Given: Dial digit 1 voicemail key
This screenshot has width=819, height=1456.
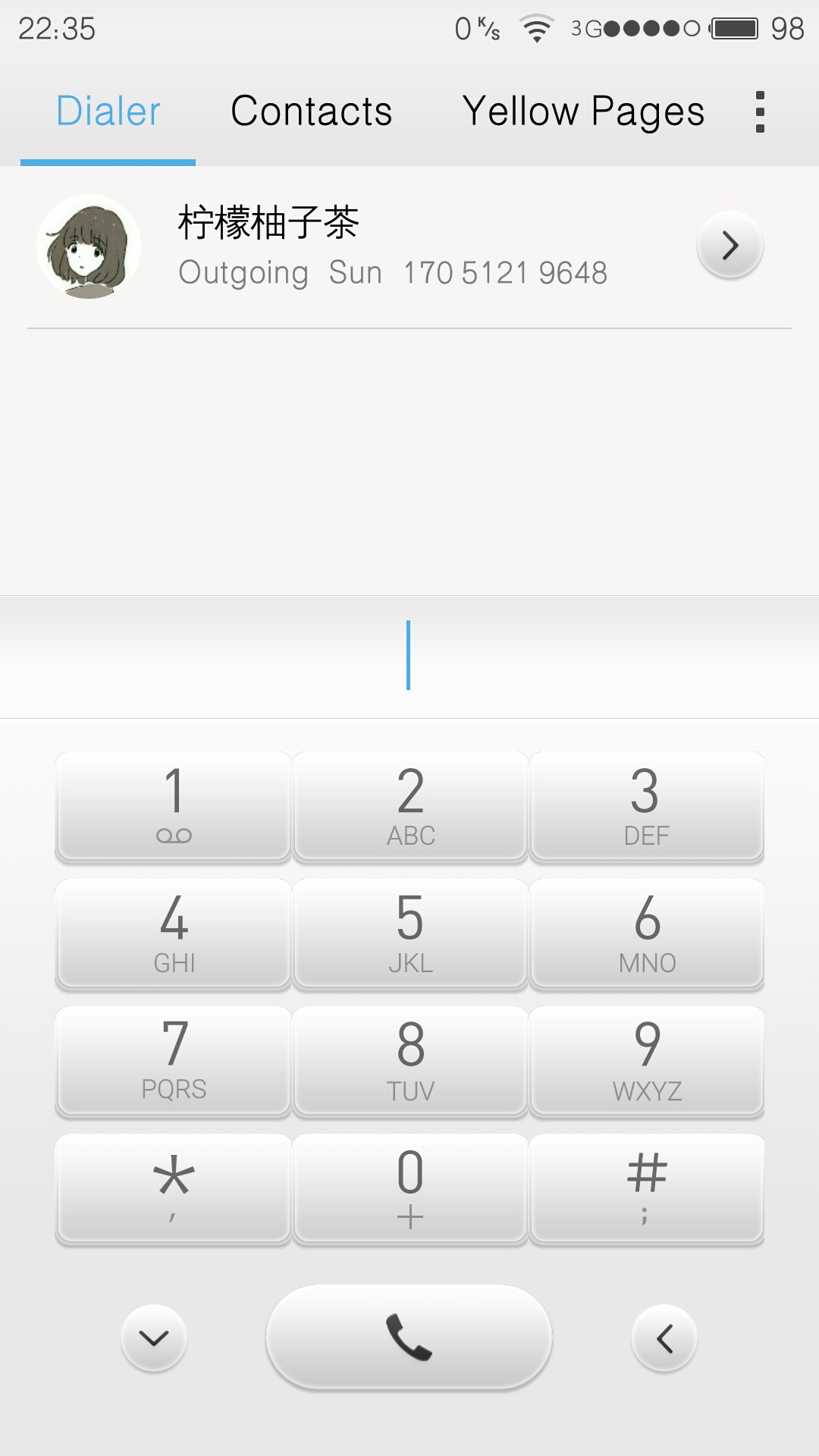Looking at the screenshot, I should click(x=174, y=806).
